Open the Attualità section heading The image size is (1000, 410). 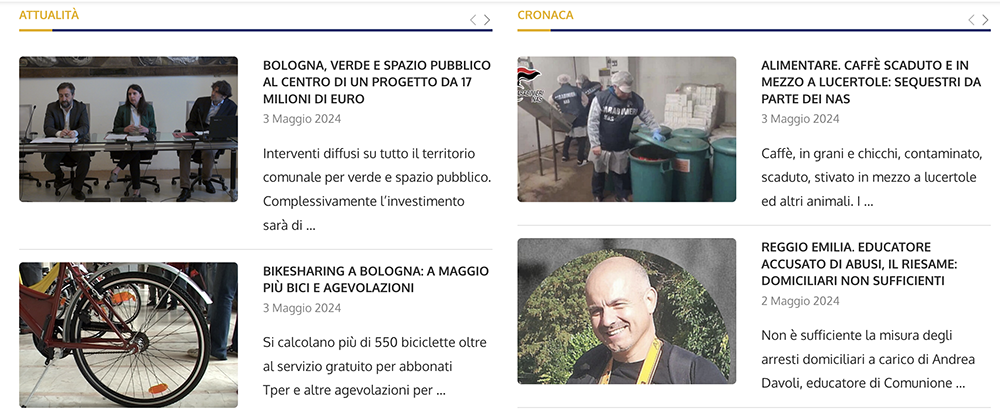point(49,15)
